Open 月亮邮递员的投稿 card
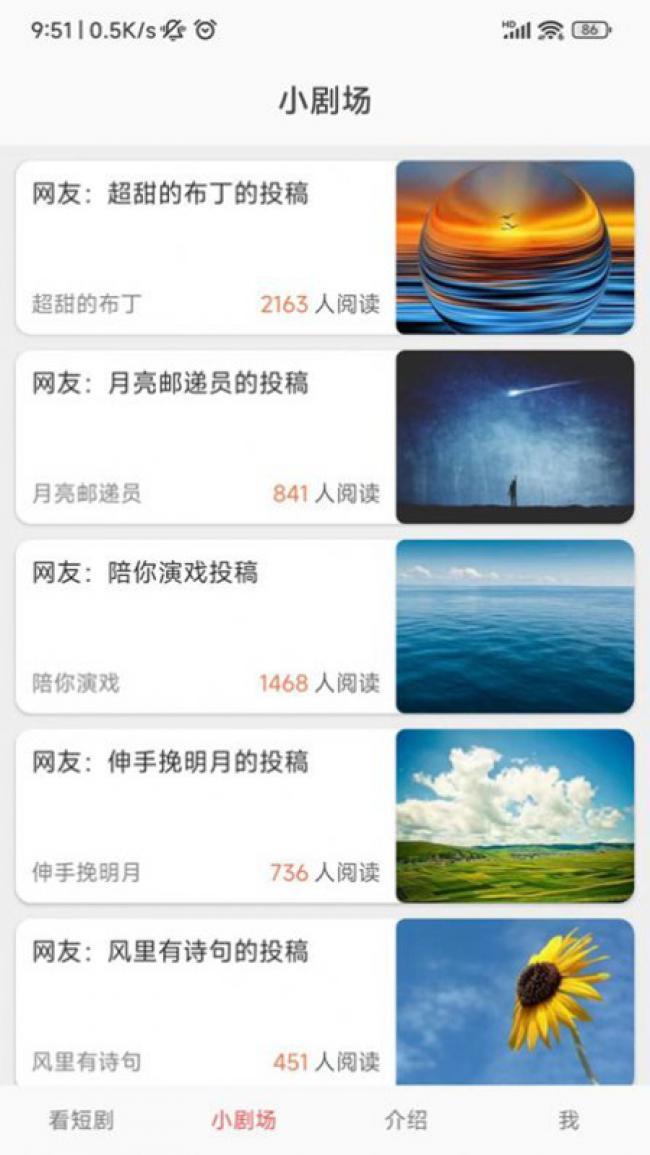 pos(325,437)
